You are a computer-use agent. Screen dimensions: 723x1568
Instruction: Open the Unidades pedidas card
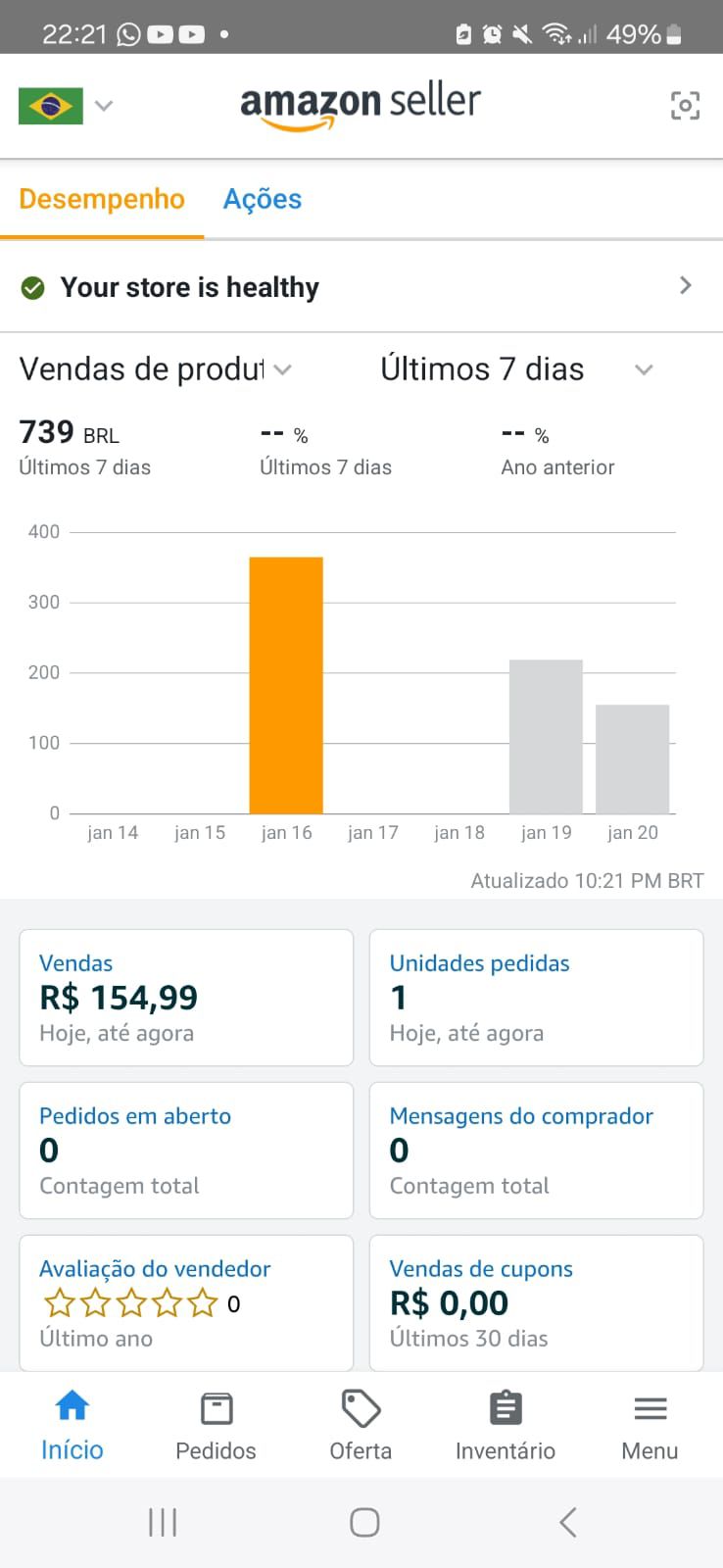(536, 998)
